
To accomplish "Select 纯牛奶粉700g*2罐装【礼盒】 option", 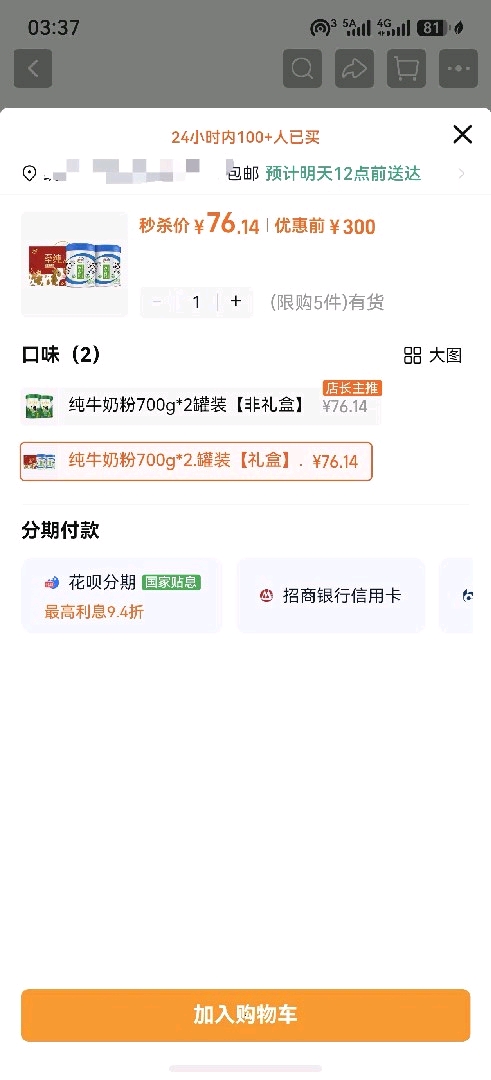I will [196, 461].
